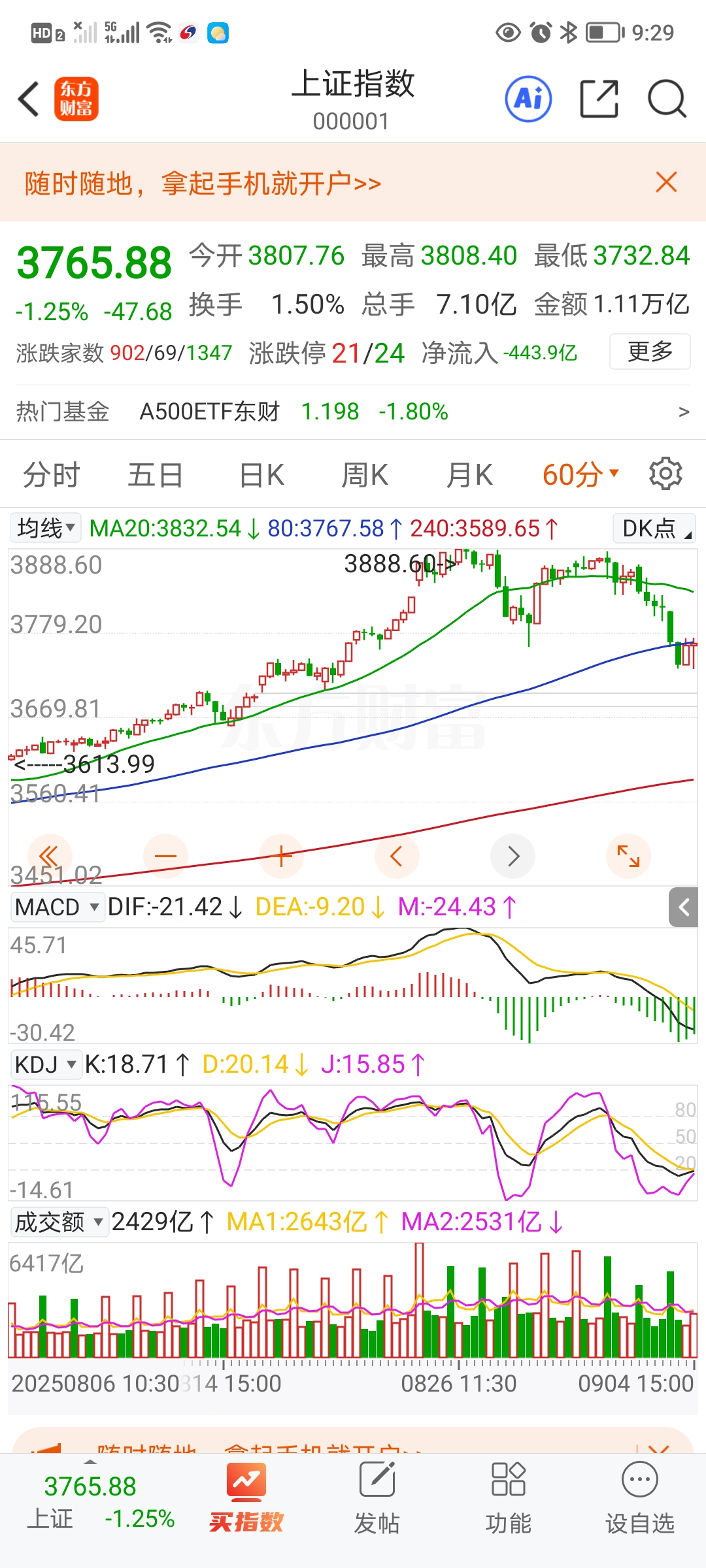706x1568 pixels.
Task: Tap the 更多 button for more data
Action: [650, 351]
